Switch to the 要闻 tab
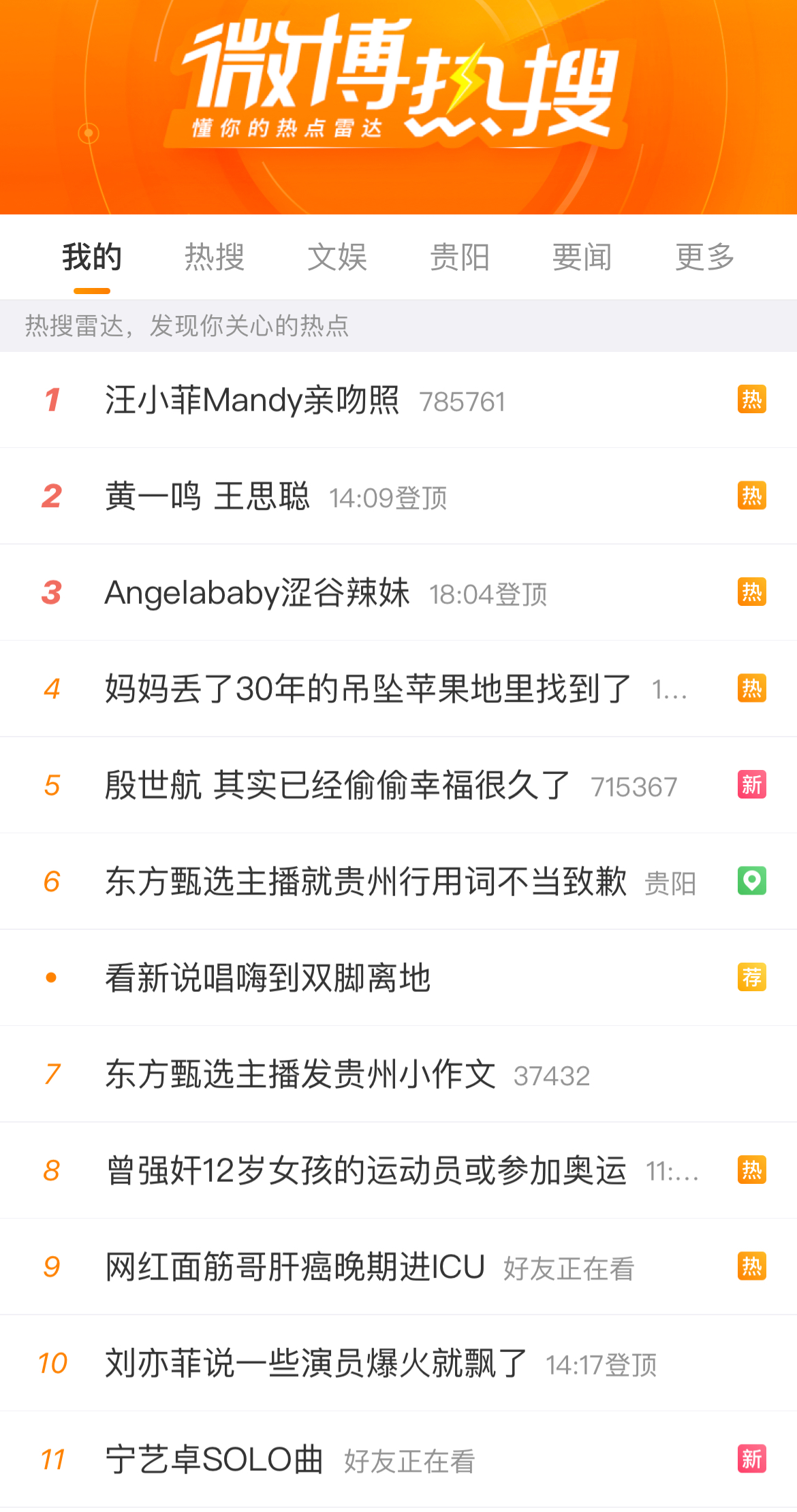 (582, 257)
